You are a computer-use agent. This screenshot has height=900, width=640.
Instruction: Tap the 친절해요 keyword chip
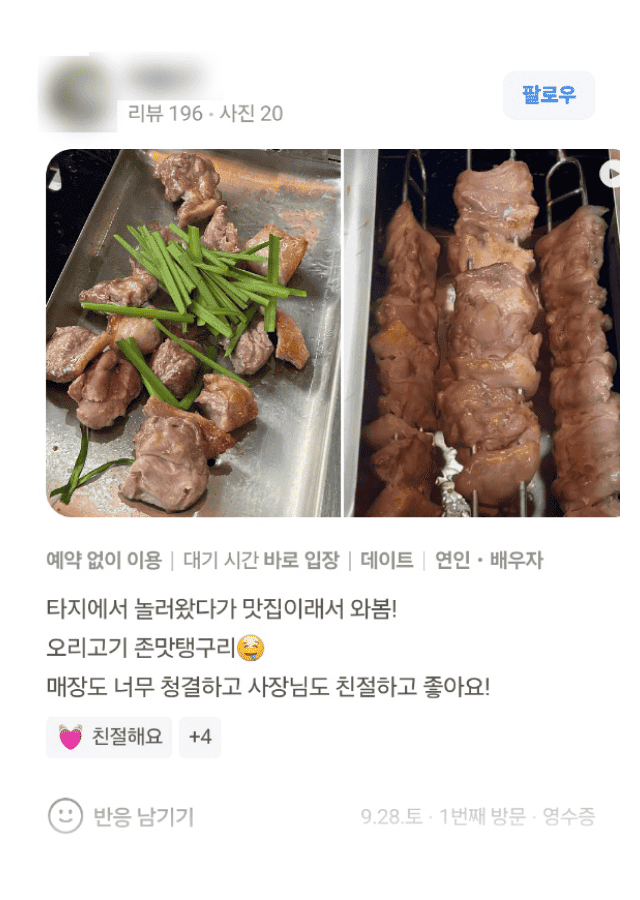tap(109, 738)
